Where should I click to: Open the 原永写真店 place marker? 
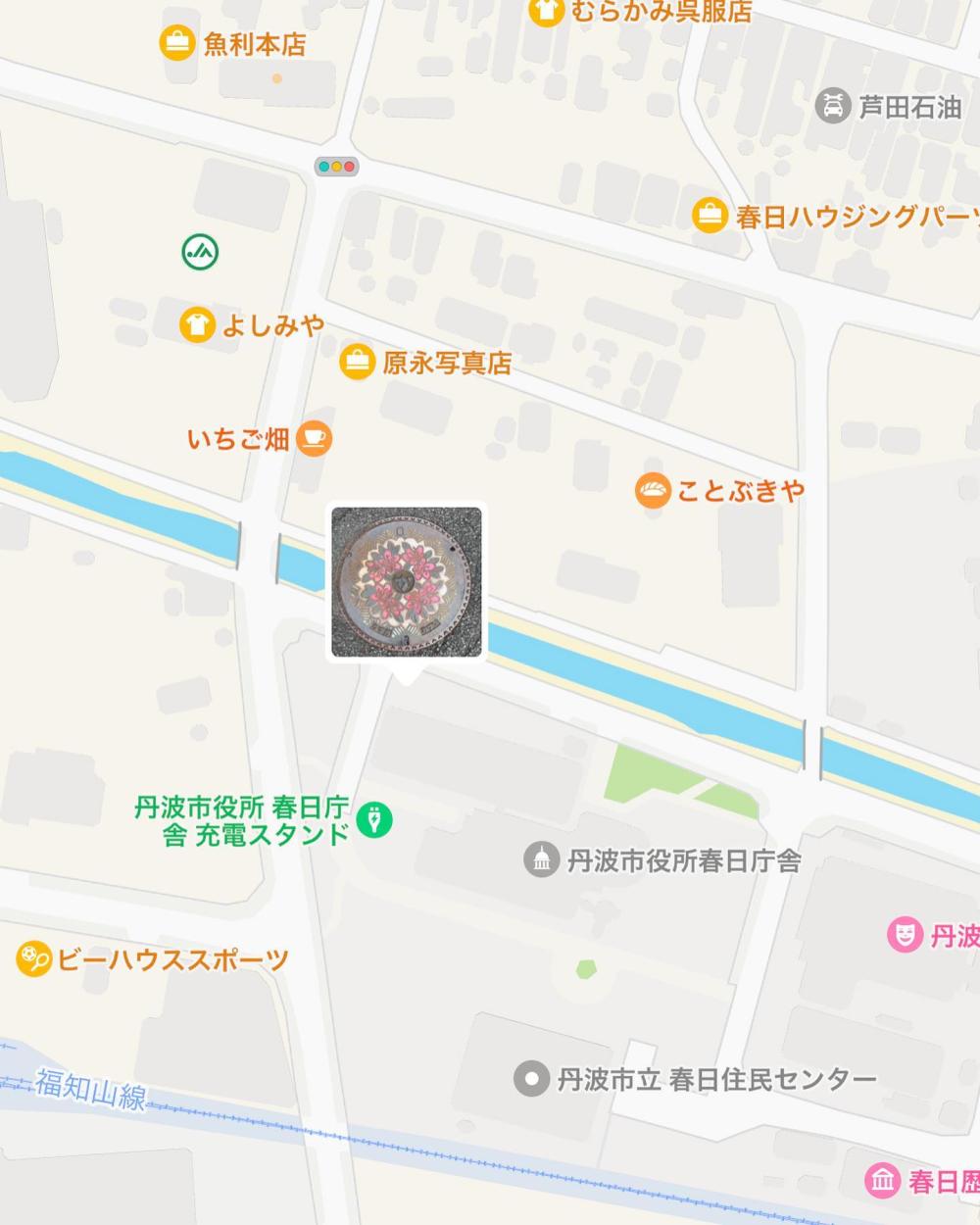coord(358,363)
